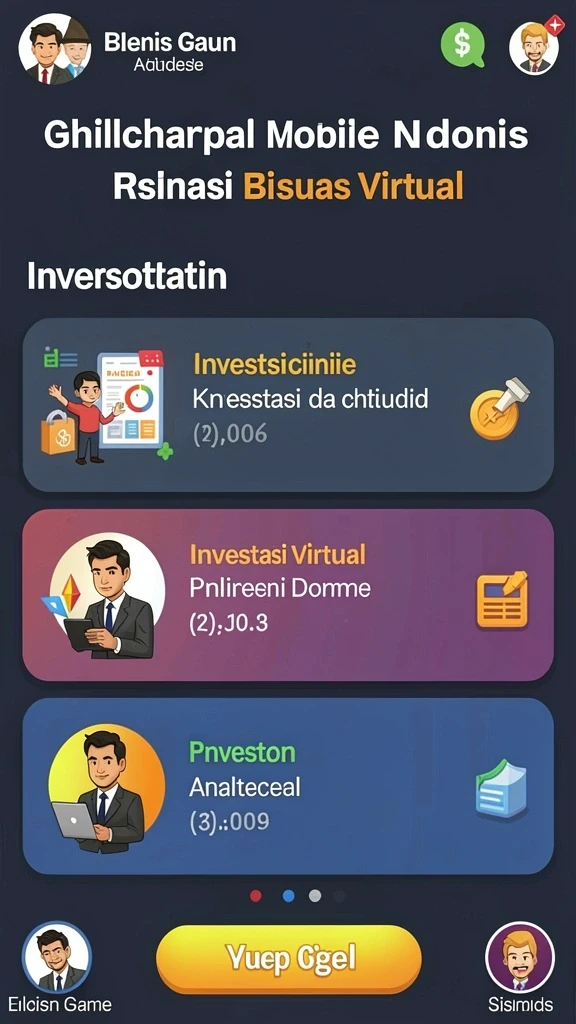Tap the yellow Yuep Ggel button
This screenshot has height=1024, width=576.
pyautogui.click(x=289, y=959)
